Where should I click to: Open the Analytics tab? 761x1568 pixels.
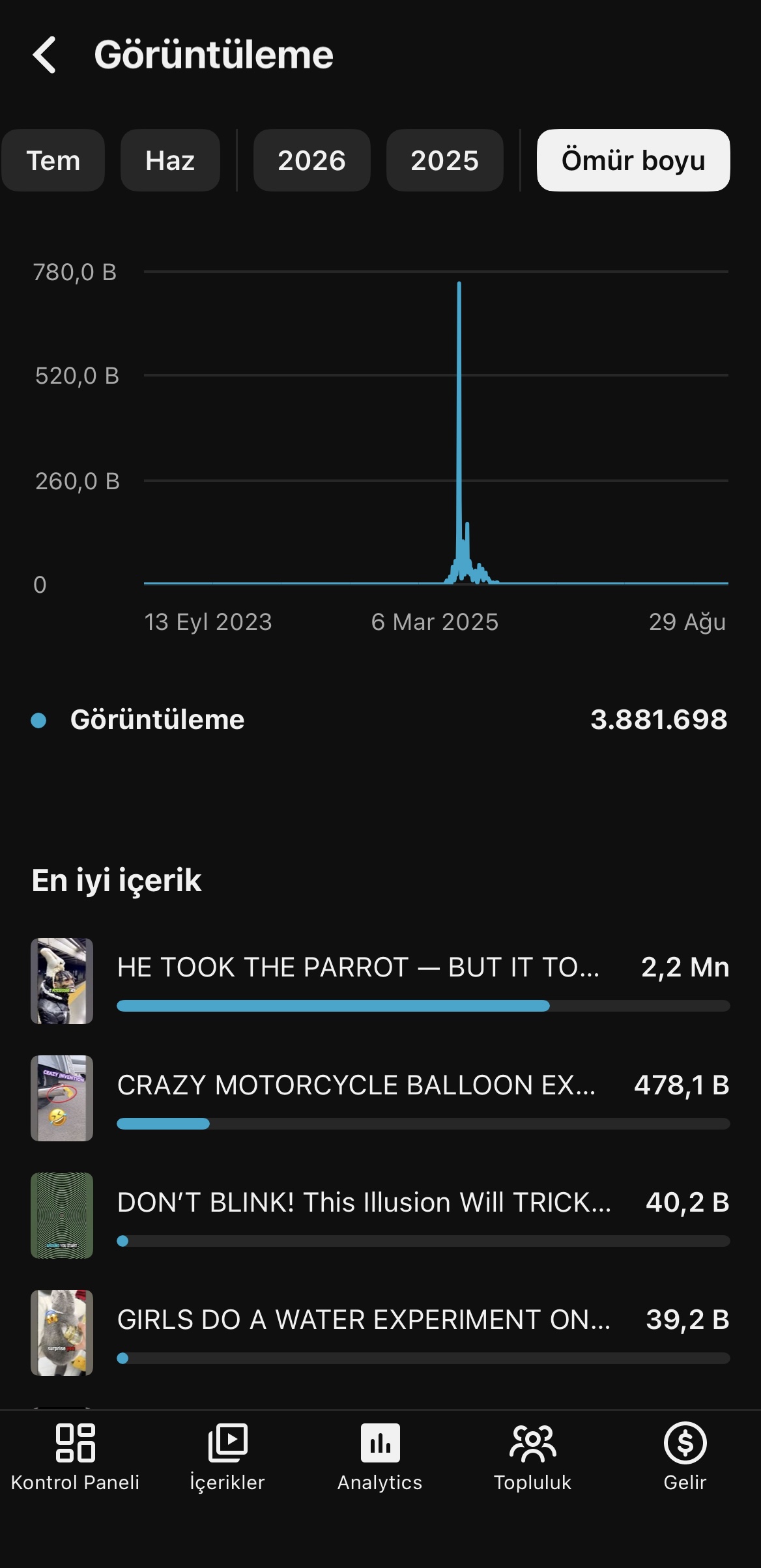(x=380, y=1458)
